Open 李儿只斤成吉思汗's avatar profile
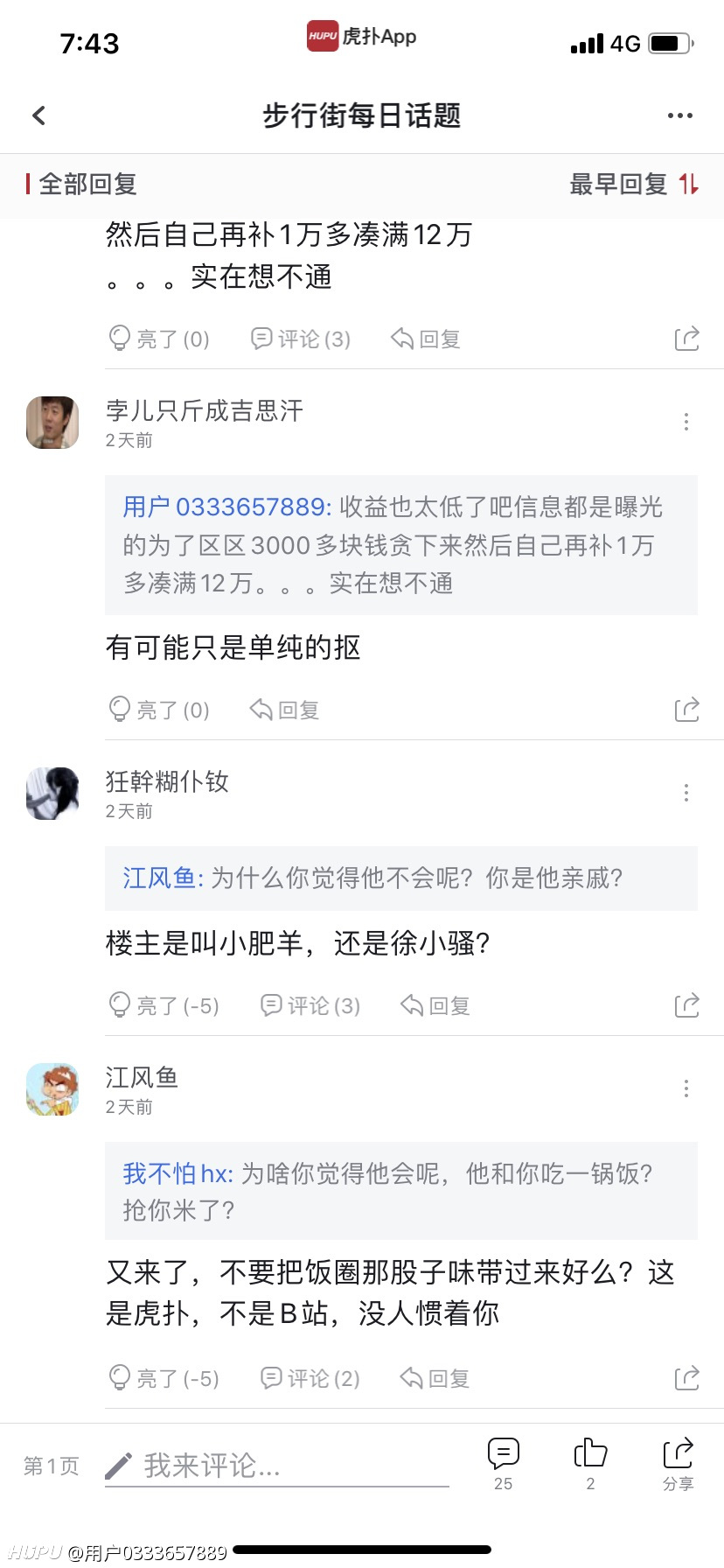The height and width of the screenshot is (1568, 724). coord(52,423)
